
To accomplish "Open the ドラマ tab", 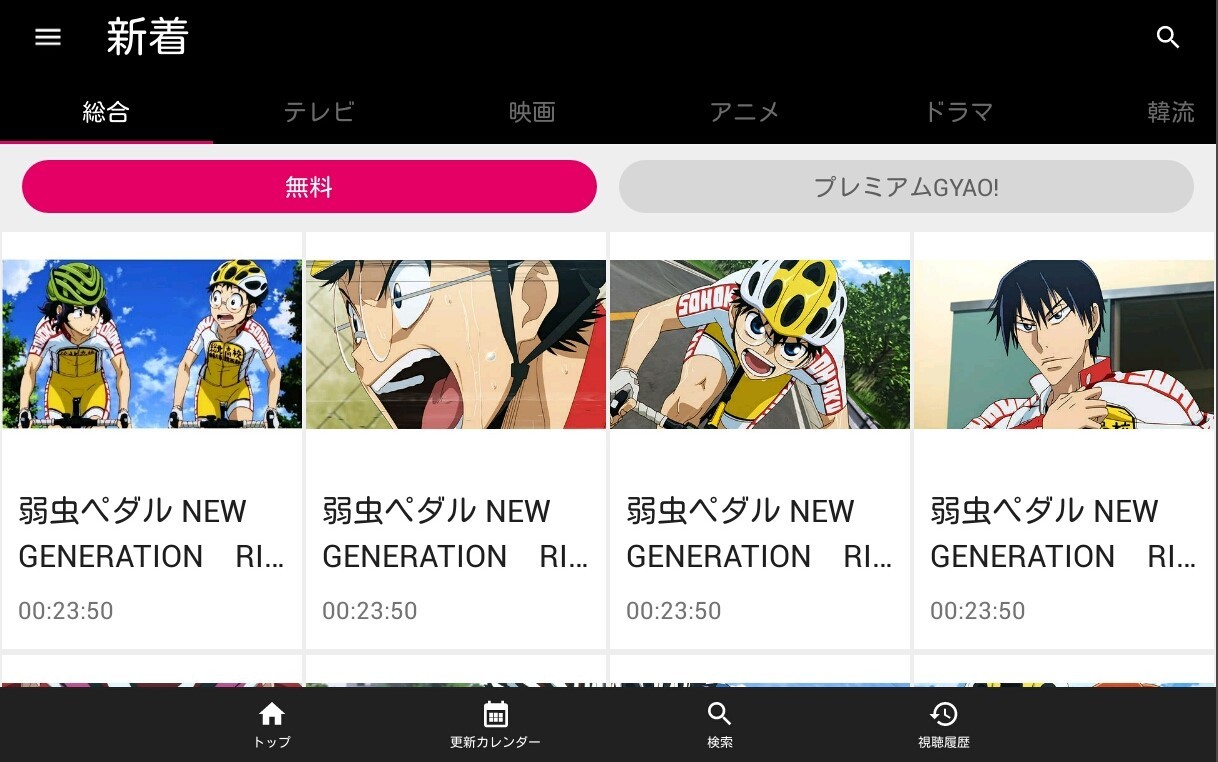I will pos(958,112).
